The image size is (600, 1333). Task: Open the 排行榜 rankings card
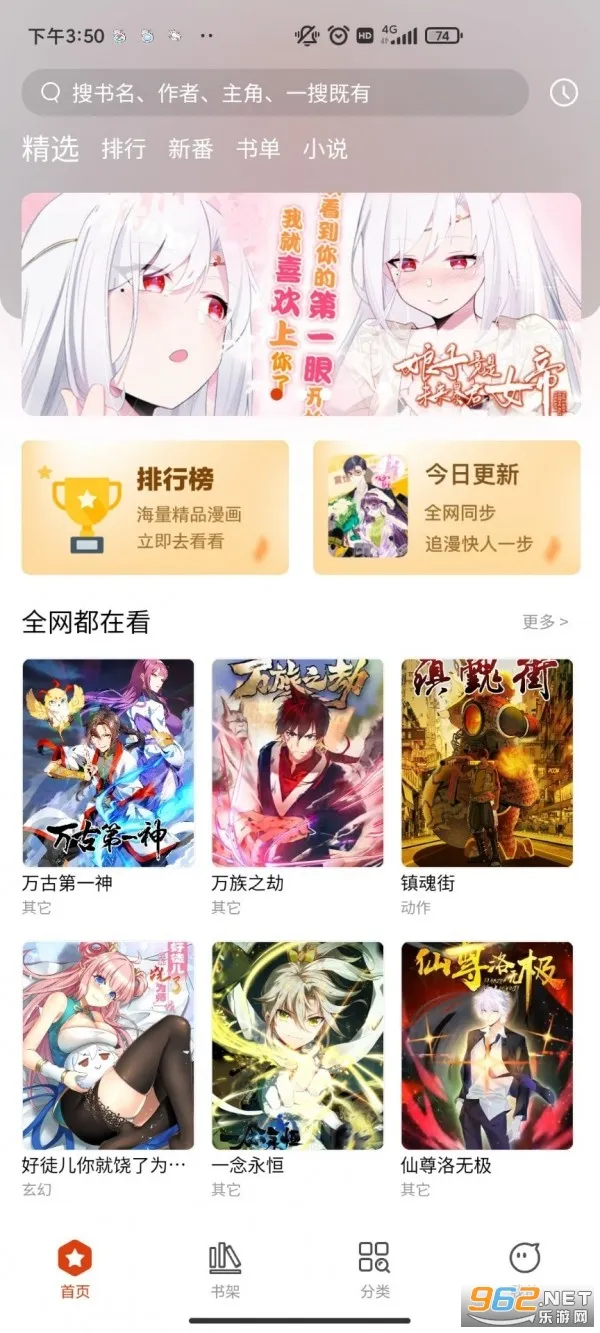click(155, 508)
